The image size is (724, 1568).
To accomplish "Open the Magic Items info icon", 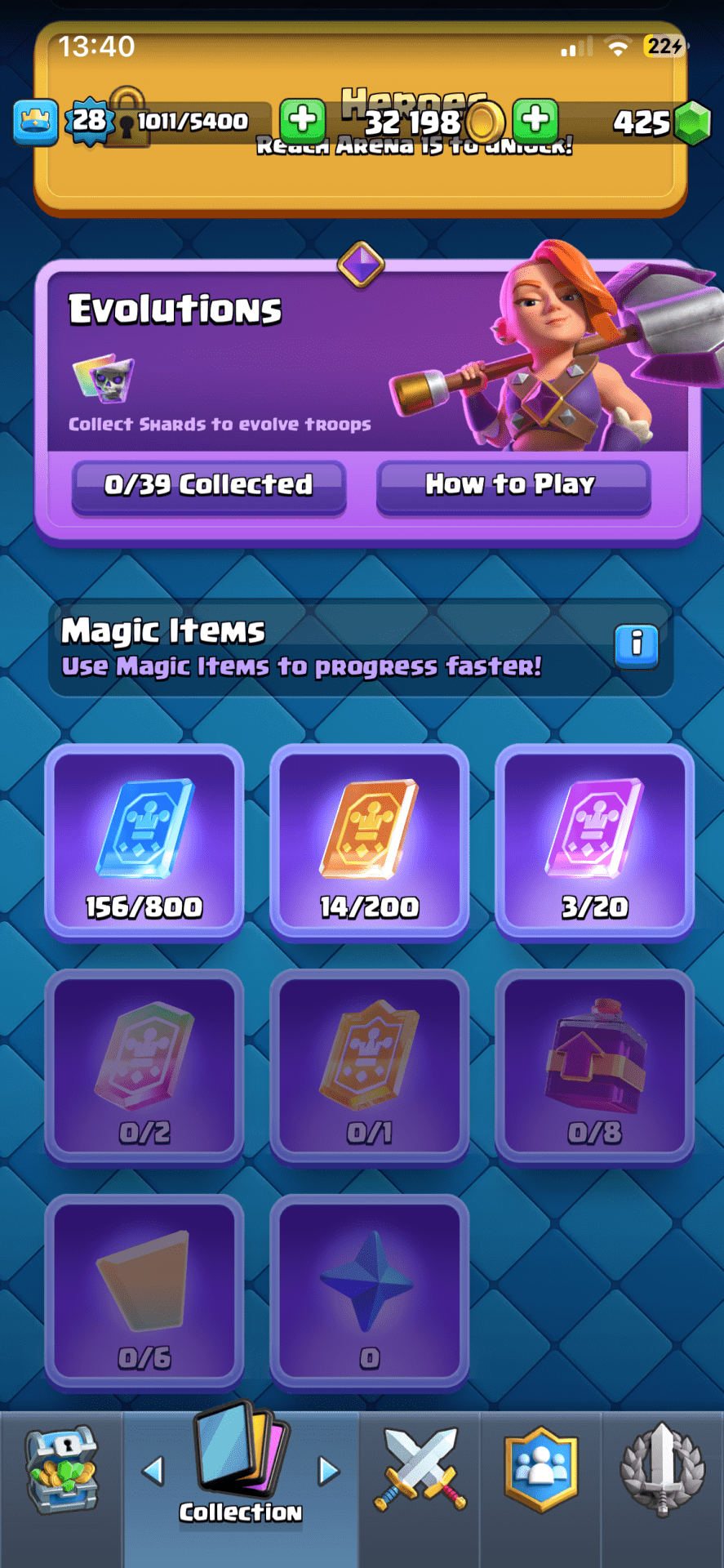I will point(636,645).
